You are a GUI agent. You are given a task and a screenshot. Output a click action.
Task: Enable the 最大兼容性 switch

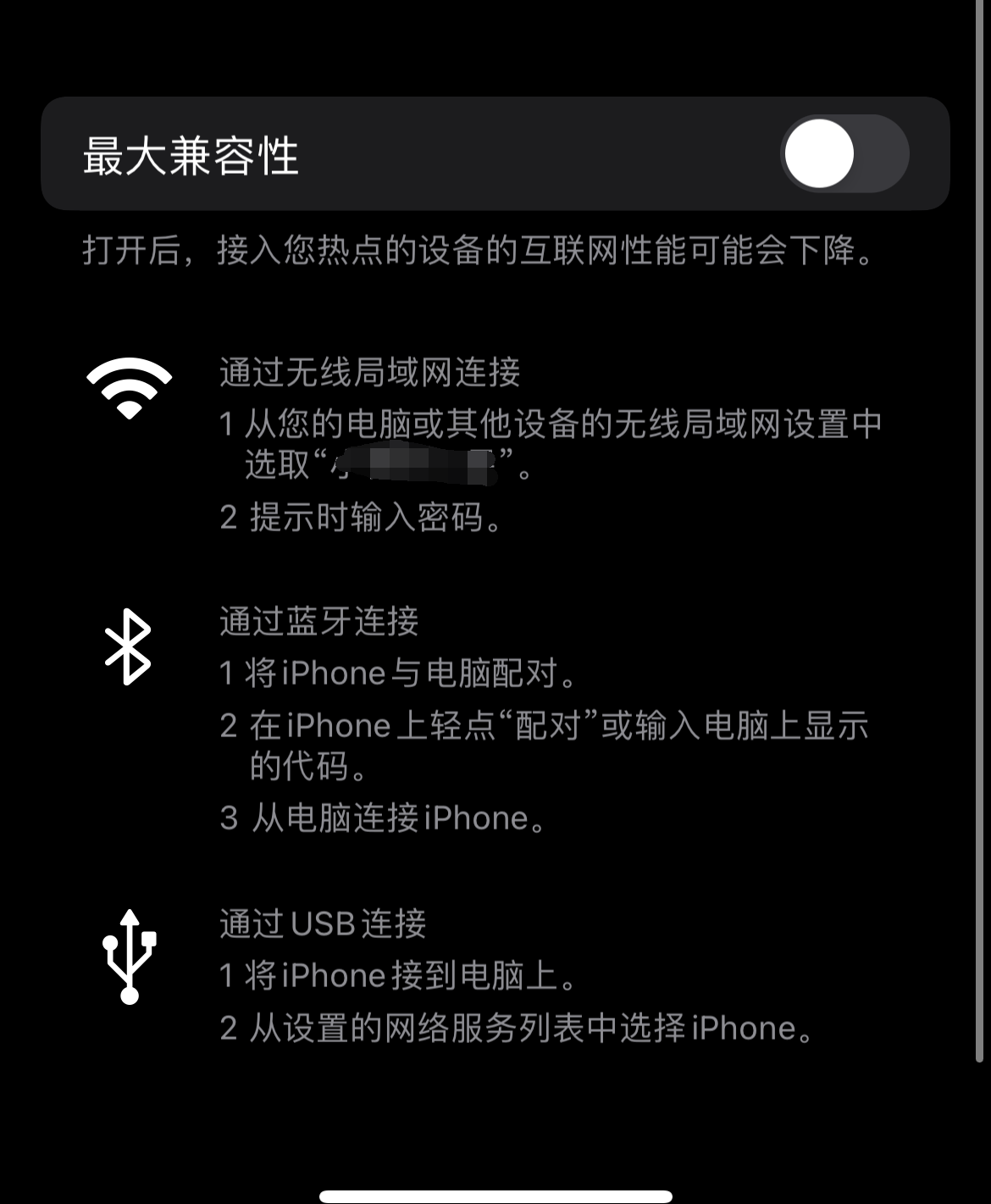pyautogui.click(x=844, y=153)
